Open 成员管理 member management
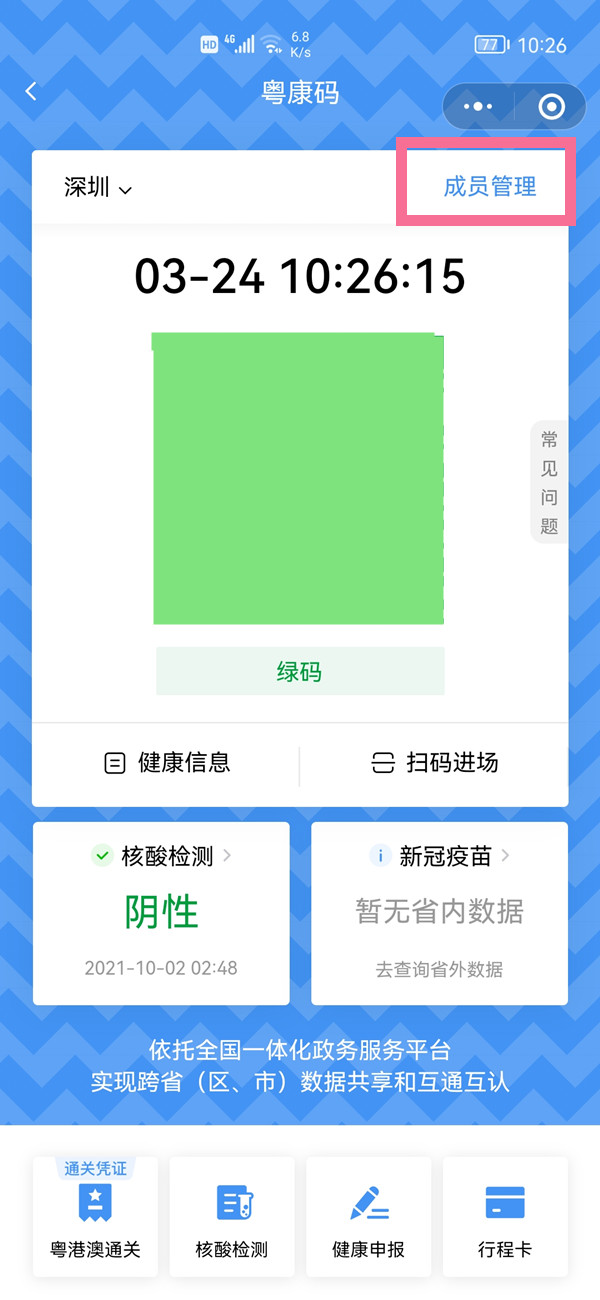The height and width of the screenshot is (1300, 600). (489, 187)
